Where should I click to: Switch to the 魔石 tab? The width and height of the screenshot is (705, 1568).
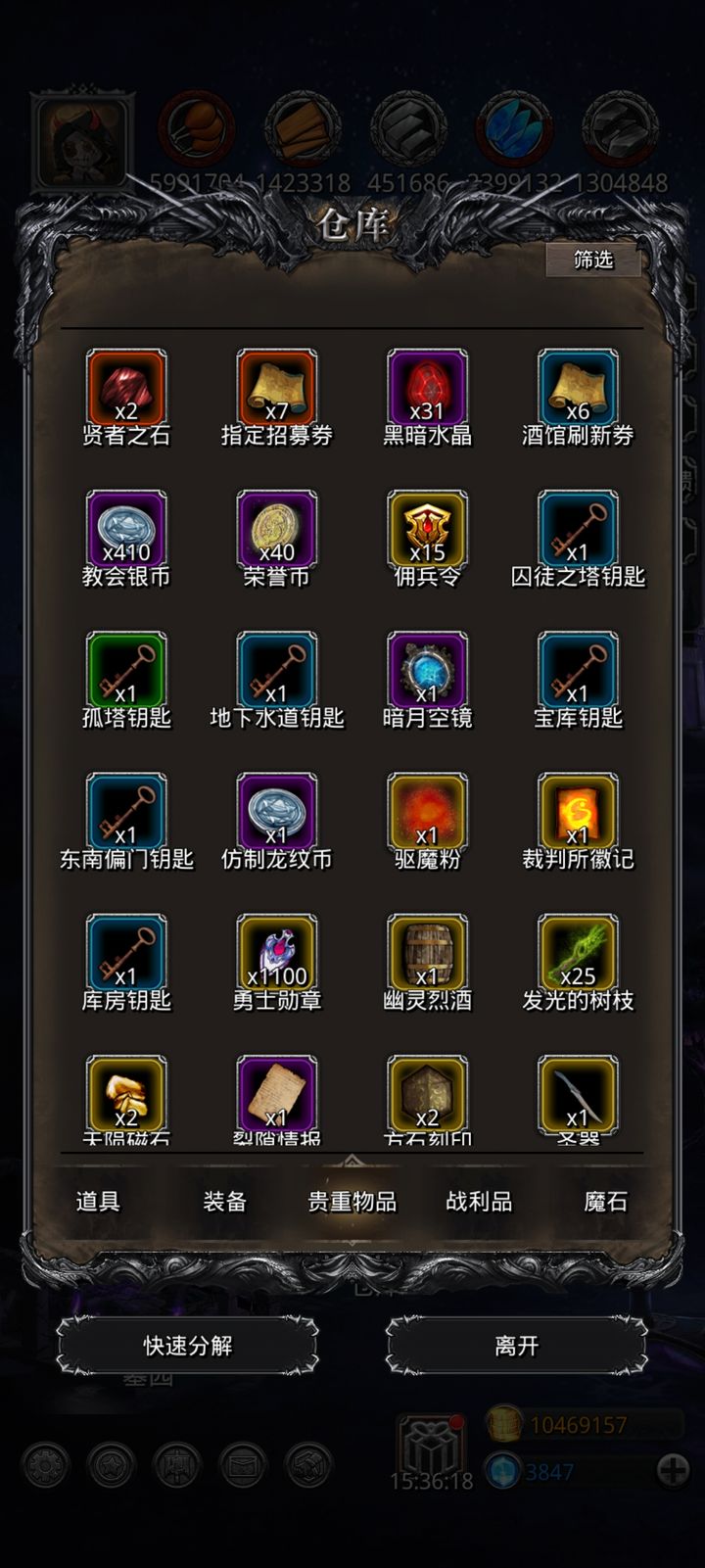point(604,1202)
